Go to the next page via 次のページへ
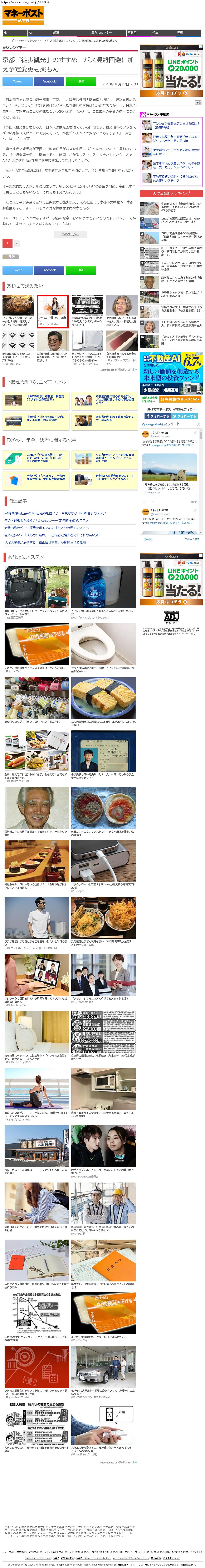 click(70, 234)
